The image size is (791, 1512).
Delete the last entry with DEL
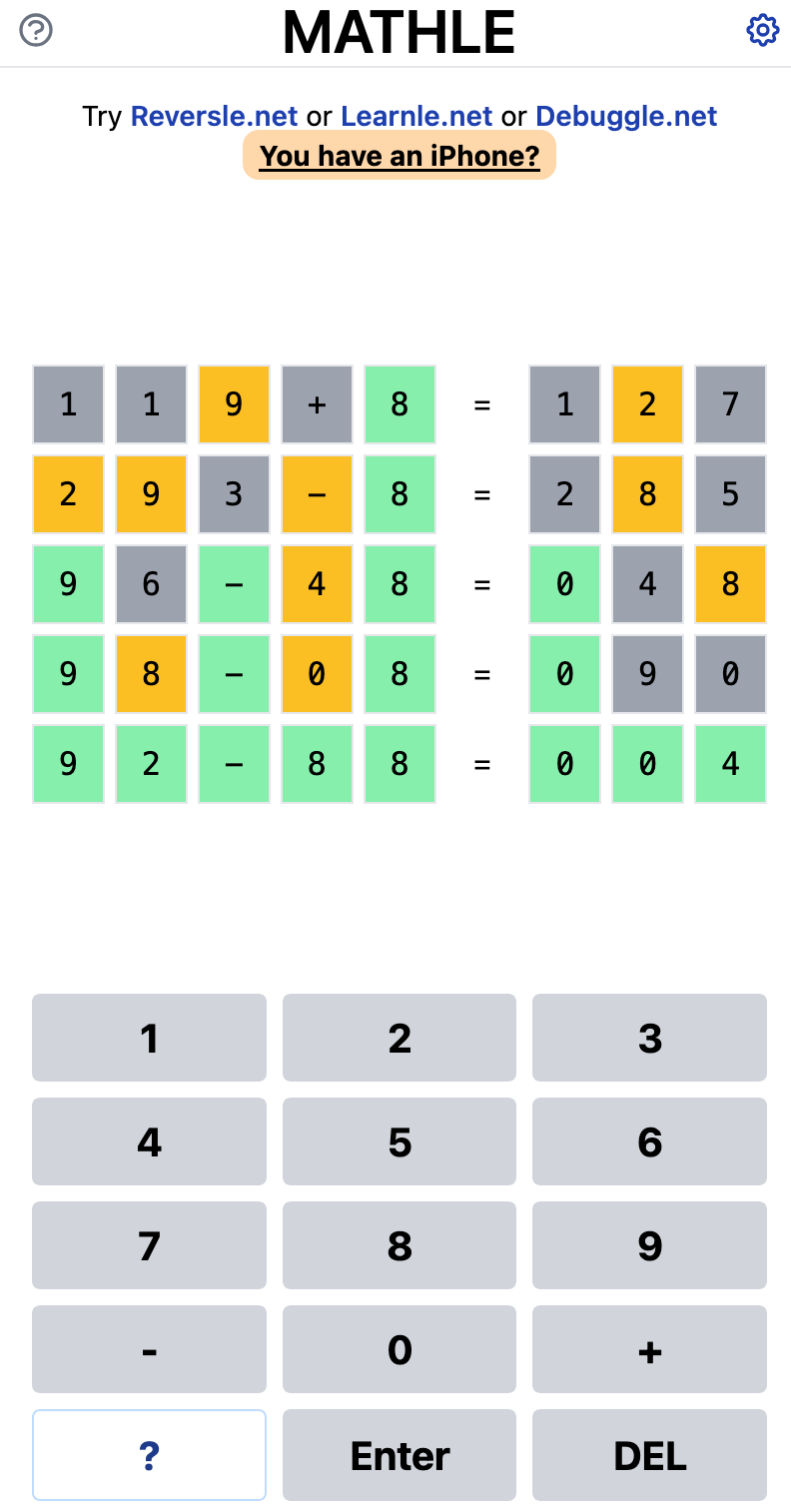[x=649, y=1455]
